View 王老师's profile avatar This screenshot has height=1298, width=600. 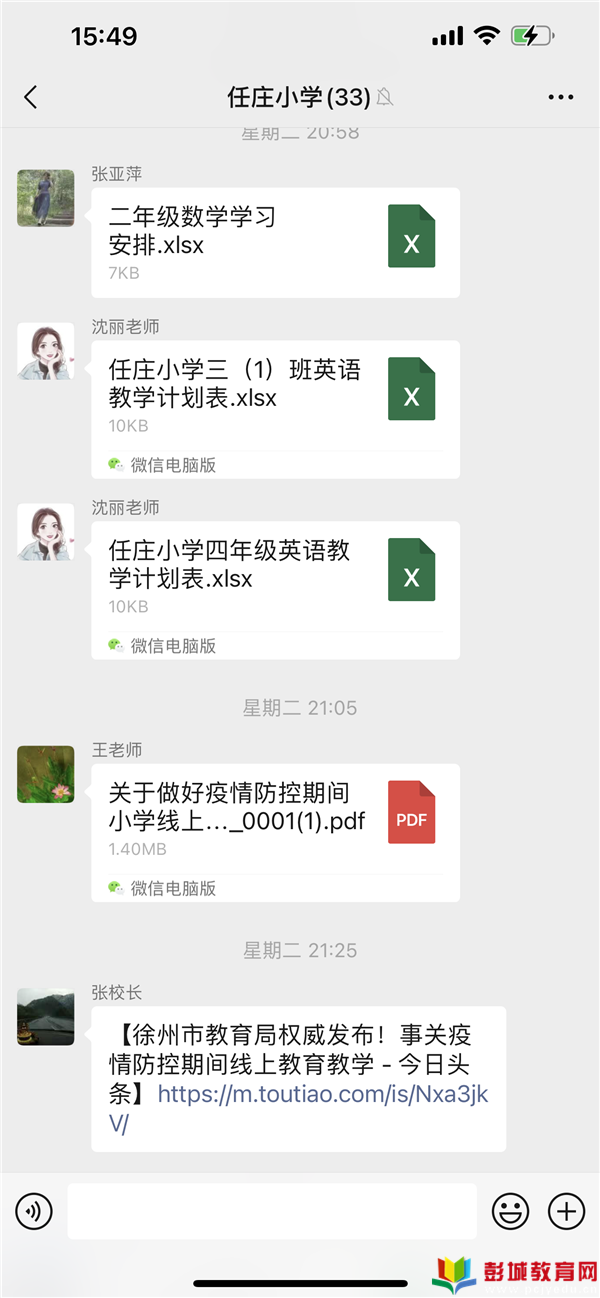pyautogui.click(x=46, y=774)
